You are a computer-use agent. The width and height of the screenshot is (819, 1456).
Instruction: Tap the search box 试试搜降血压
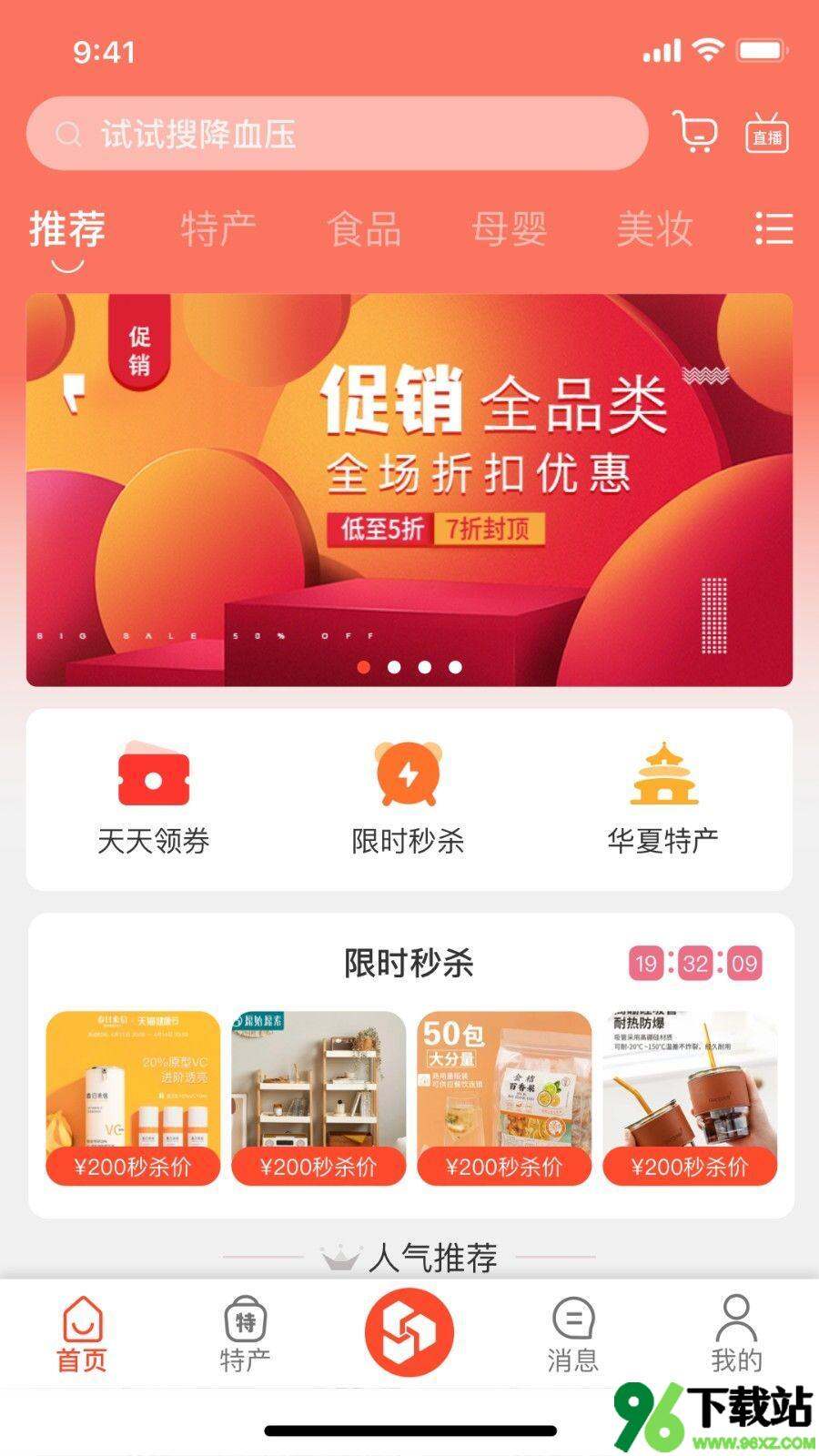337,135
